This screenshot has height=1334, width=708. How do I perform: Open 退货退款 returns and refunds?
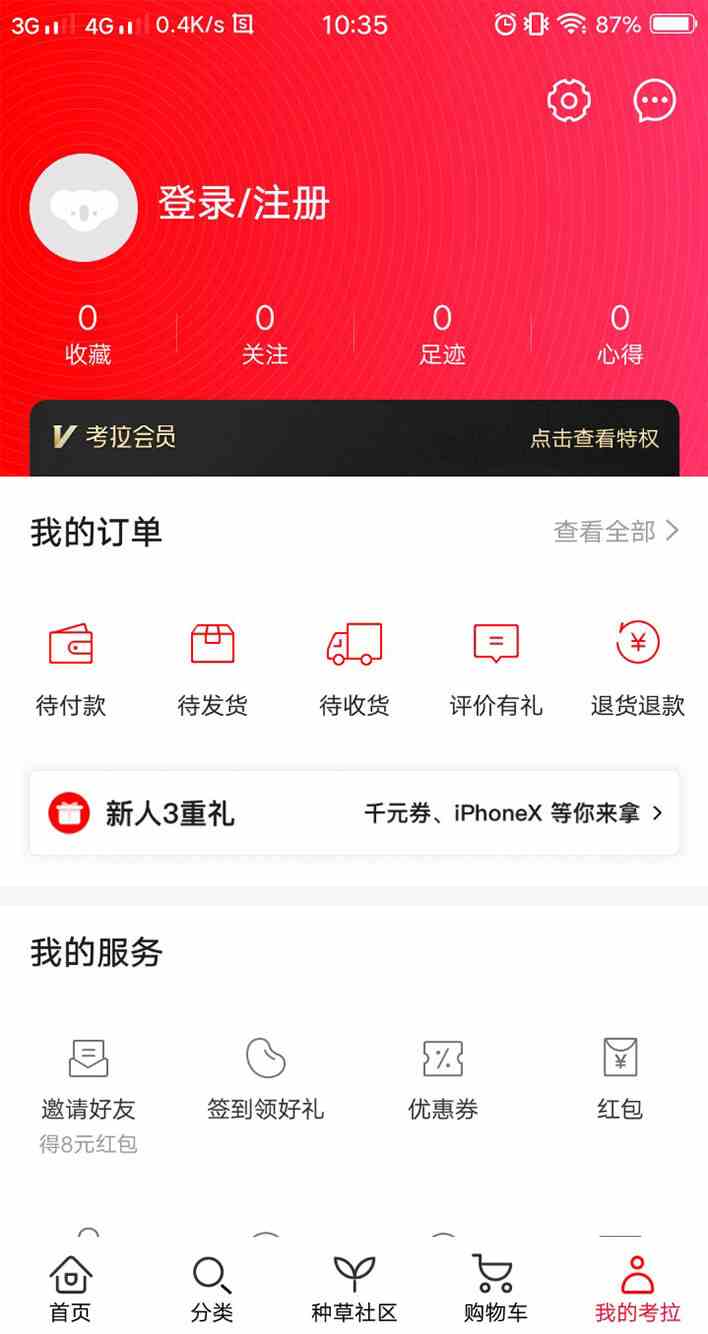coord(638,669)
